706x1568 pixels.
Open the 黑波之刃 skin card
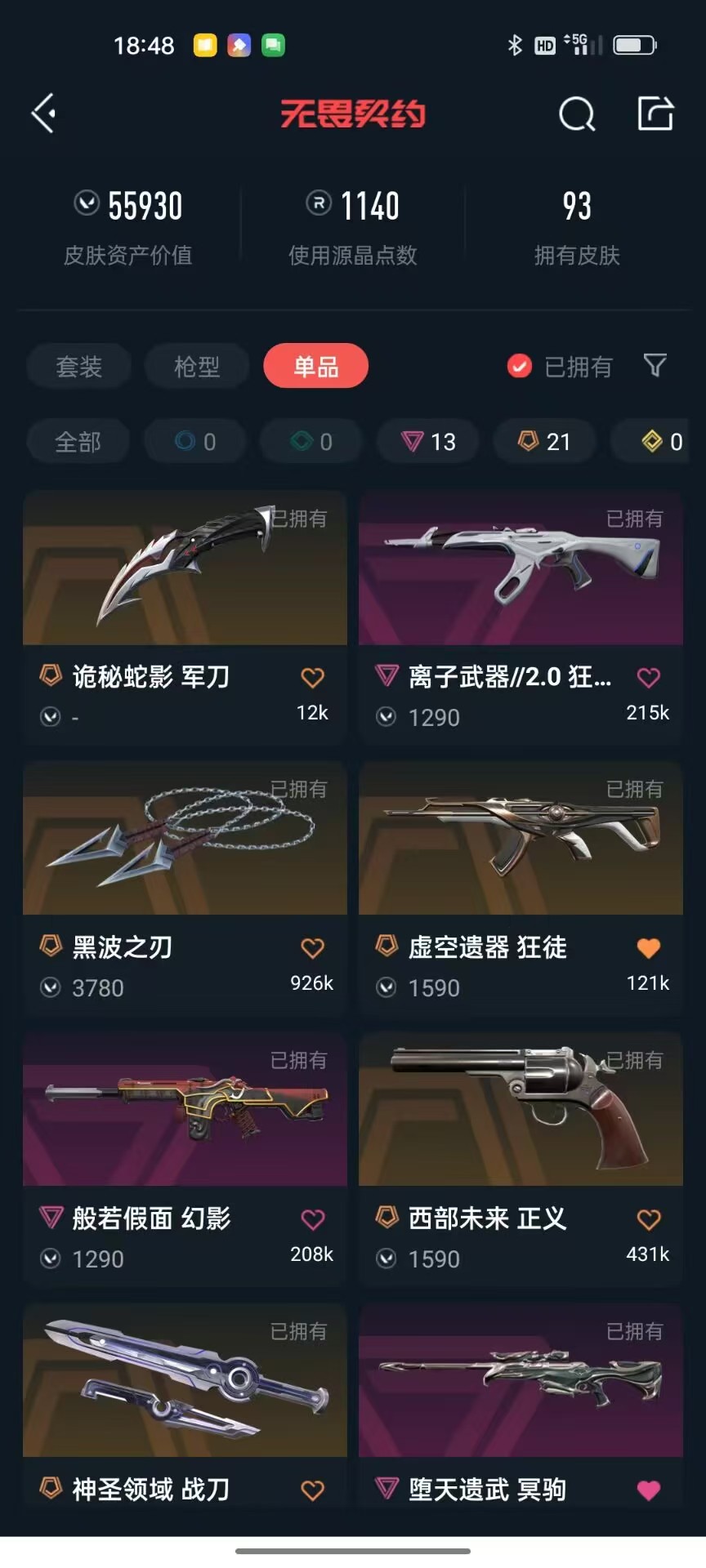(x=185, y=889)
